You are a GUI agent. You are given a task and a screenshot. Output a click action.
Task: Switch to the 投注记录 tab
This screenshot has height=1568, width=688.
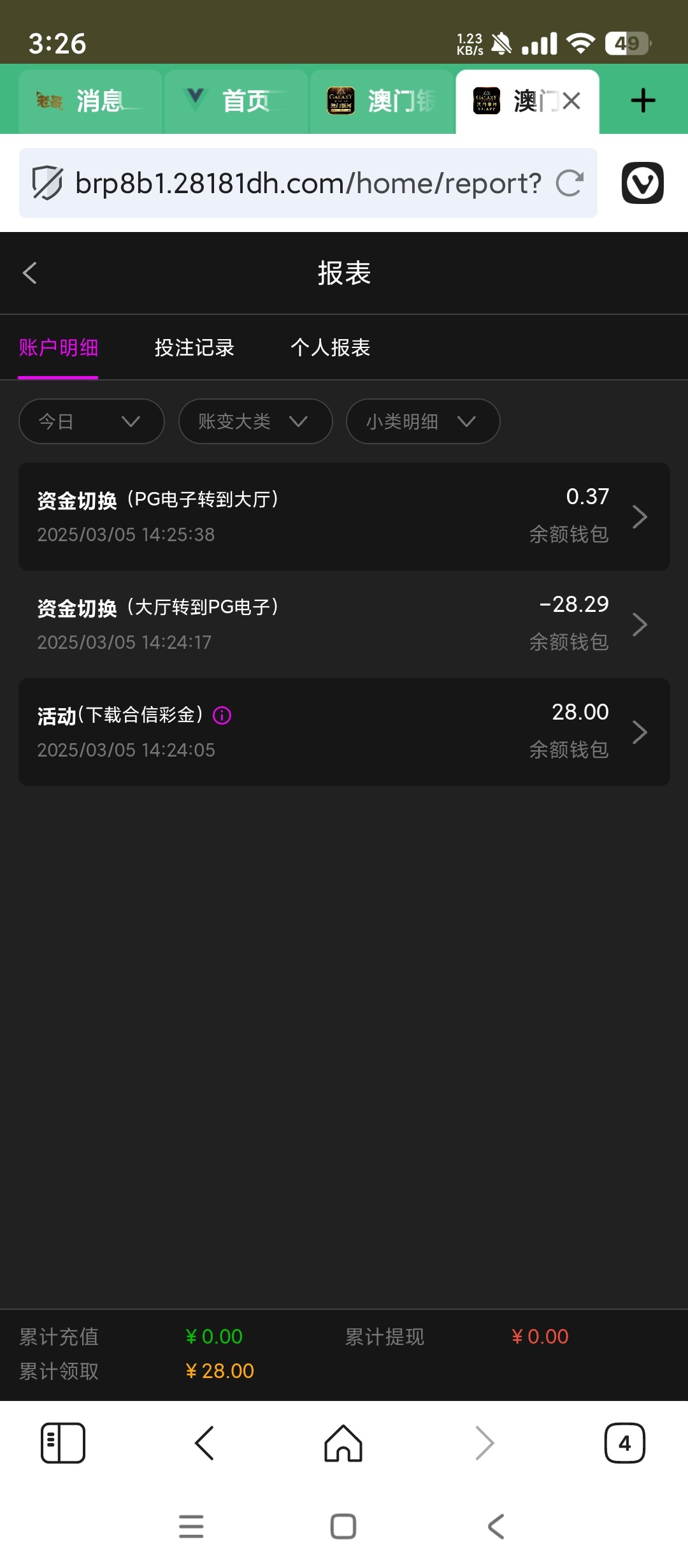pos(194,347)
